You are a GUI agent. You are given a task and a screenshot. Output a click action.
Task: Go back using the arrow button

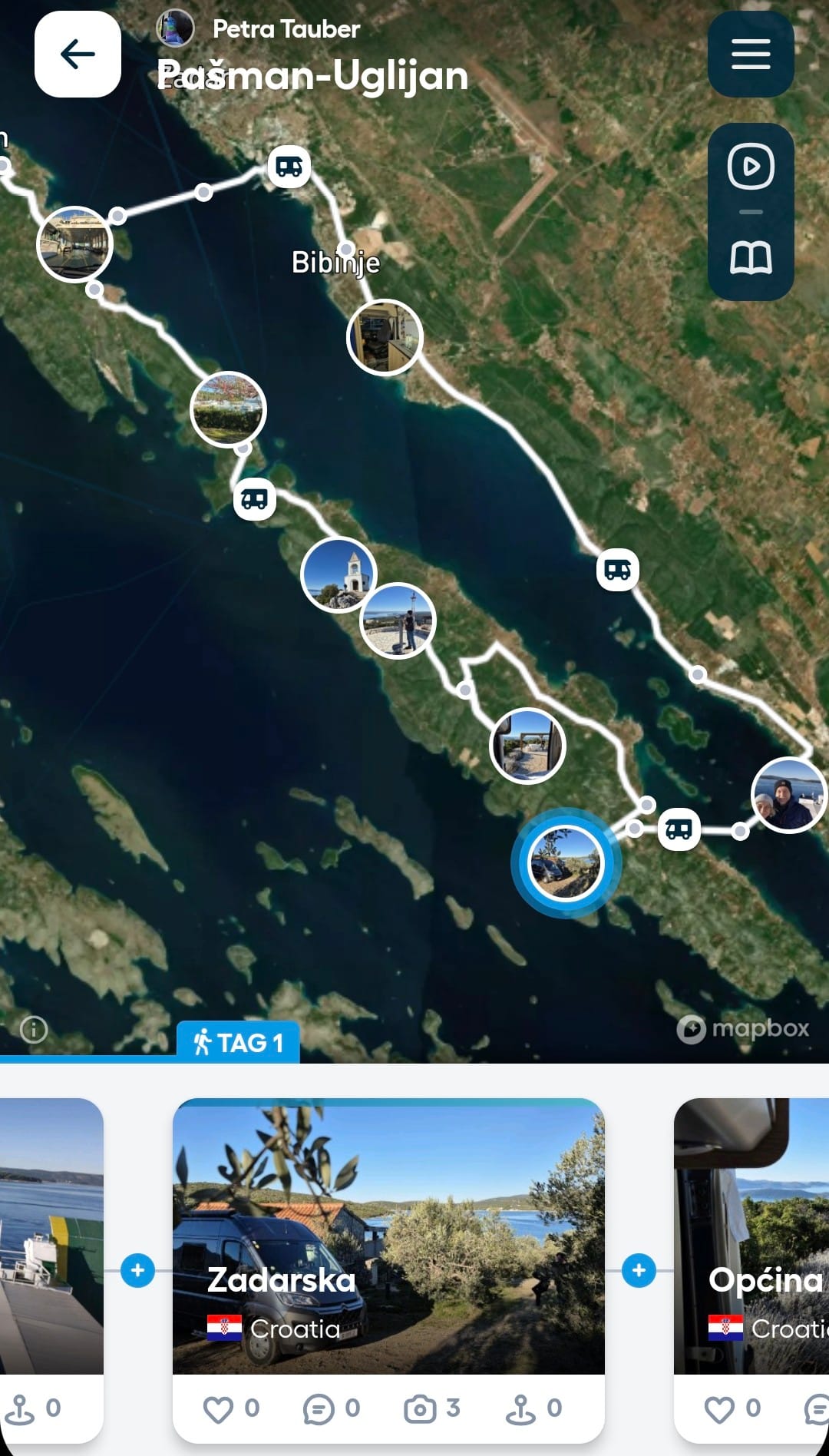78,55
